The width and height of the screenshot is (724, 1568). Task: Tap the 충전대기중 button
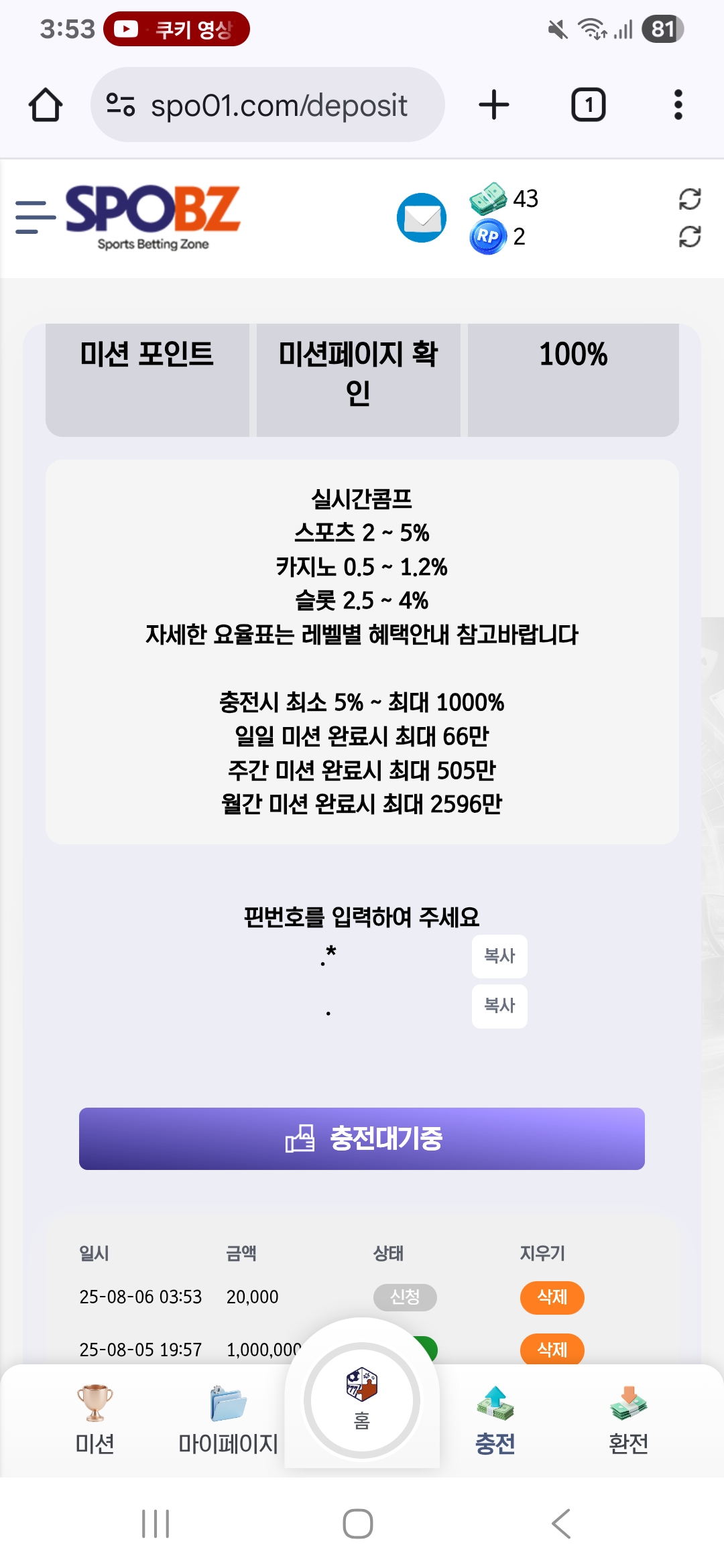pos(362,1138)
